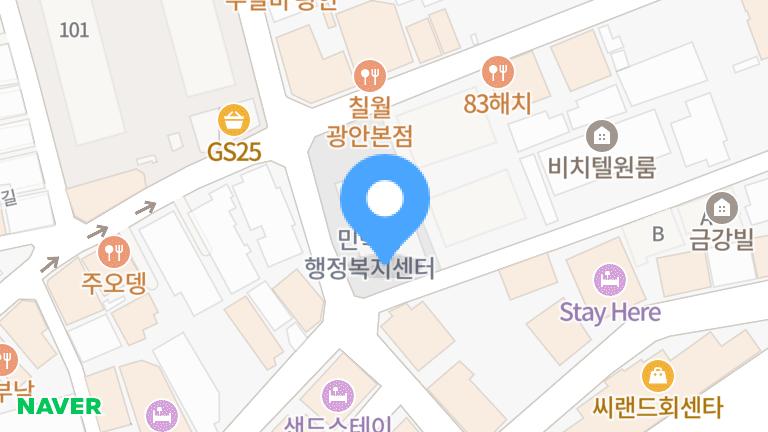Select the 칠월 광안본점 restaurant marker
The width and height of the screenshot is (768, 432).
(370, 75)
